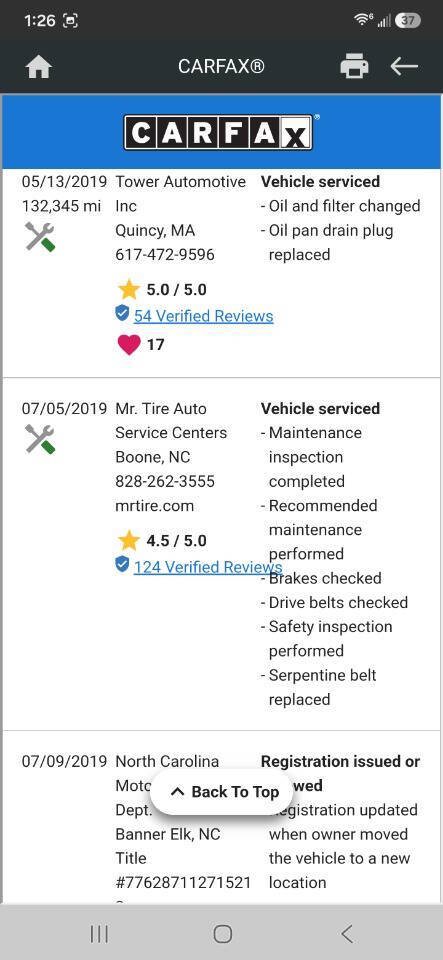Open 54 Verified Reviews for Tower Automotive
This screenshot has height=960, width=443.
coord(204,316)
